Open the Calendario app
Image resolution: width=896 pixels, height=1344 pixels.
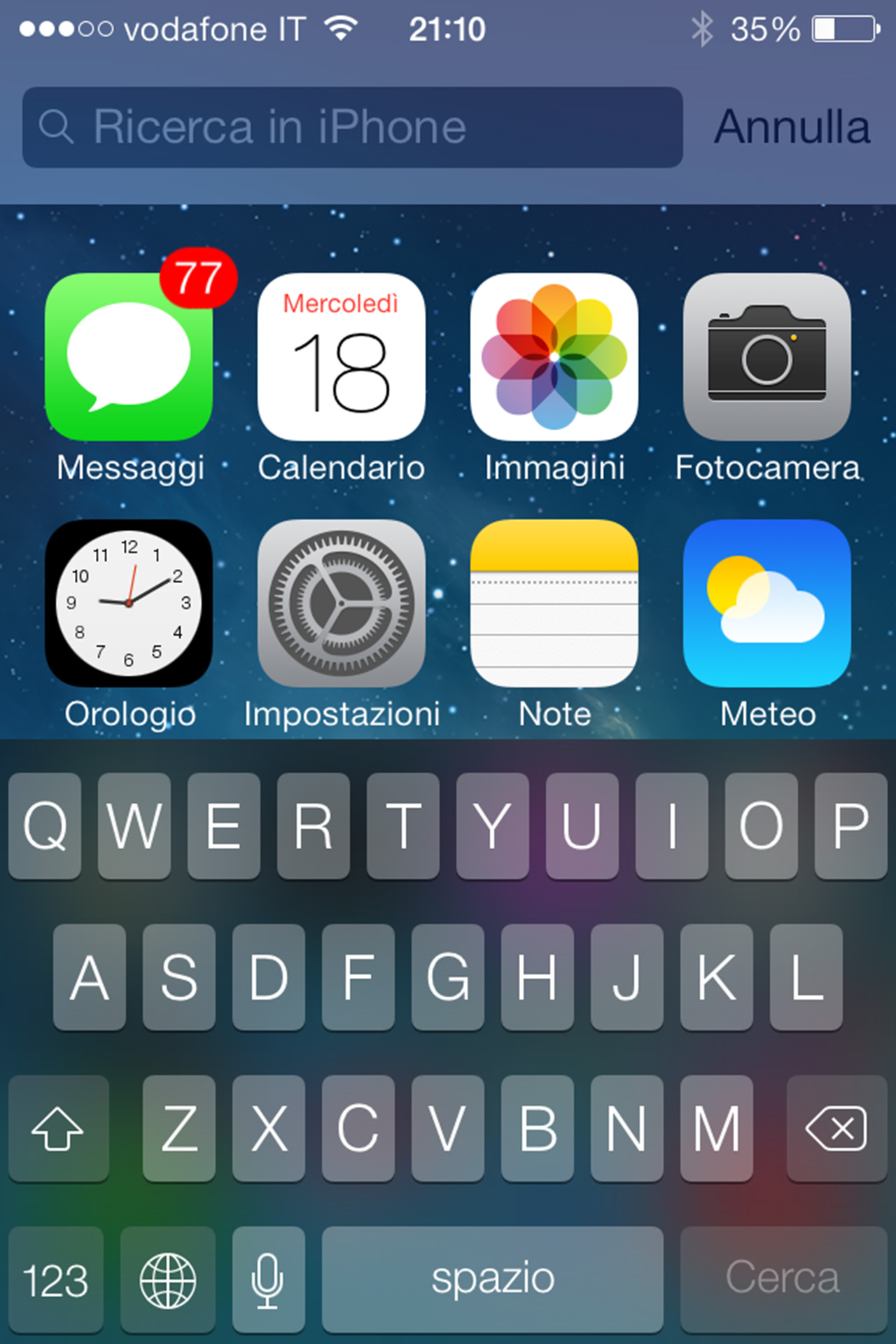tap(342, 358)
